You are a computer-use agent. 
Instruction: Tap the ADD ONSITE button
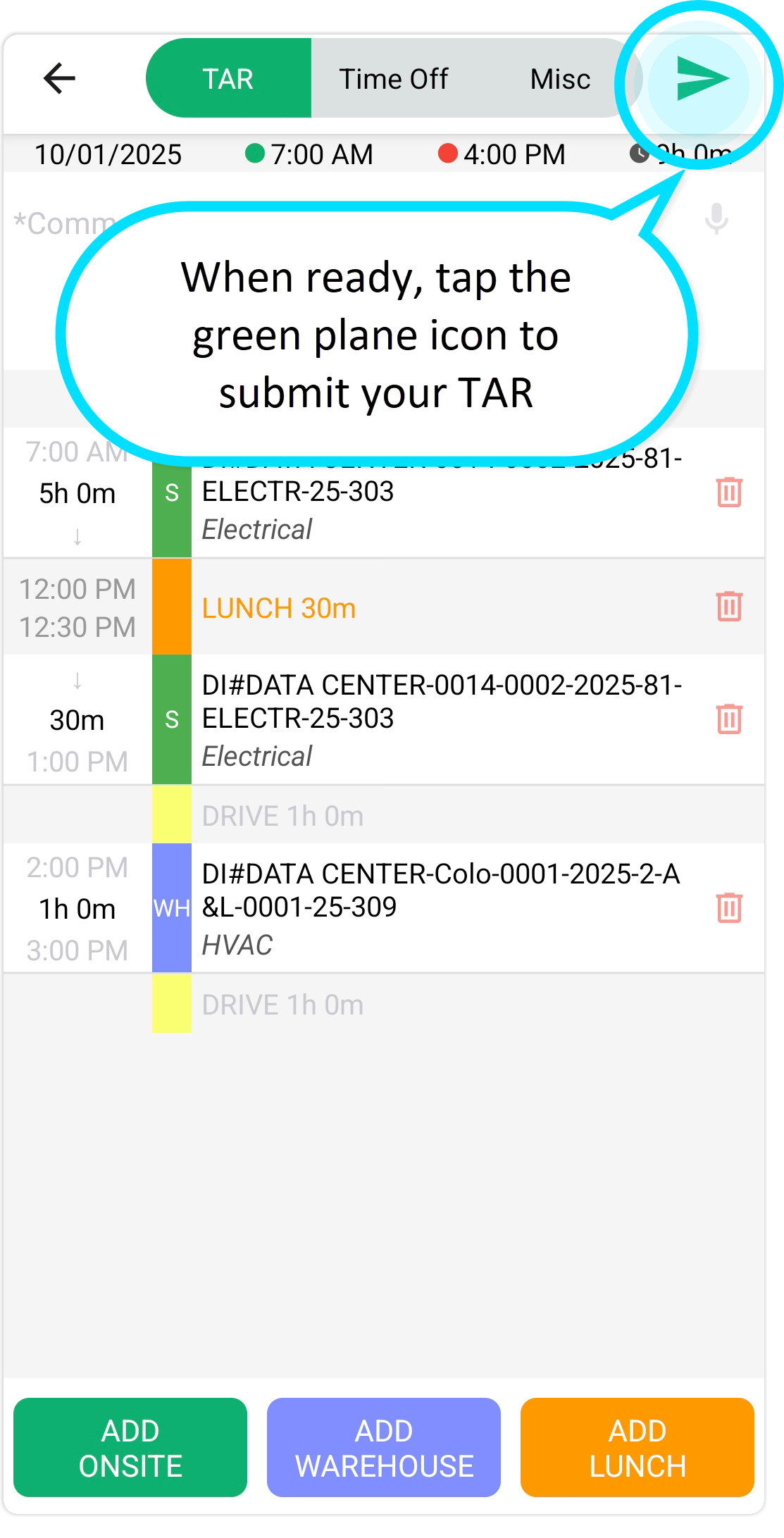130,1448
